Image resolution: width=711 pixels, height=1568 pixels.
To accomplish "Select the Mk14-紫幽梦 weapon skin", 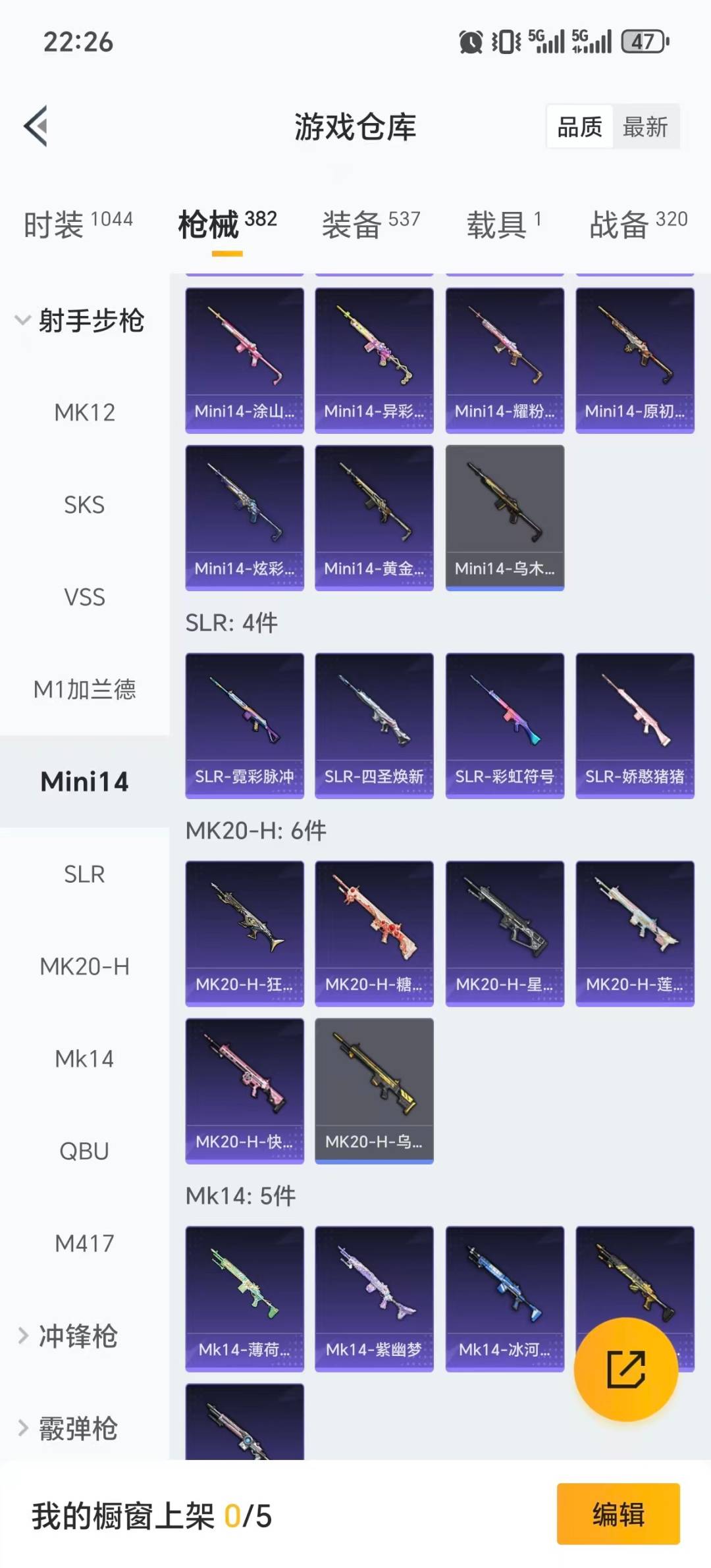I will click(x=374, y=1297).
